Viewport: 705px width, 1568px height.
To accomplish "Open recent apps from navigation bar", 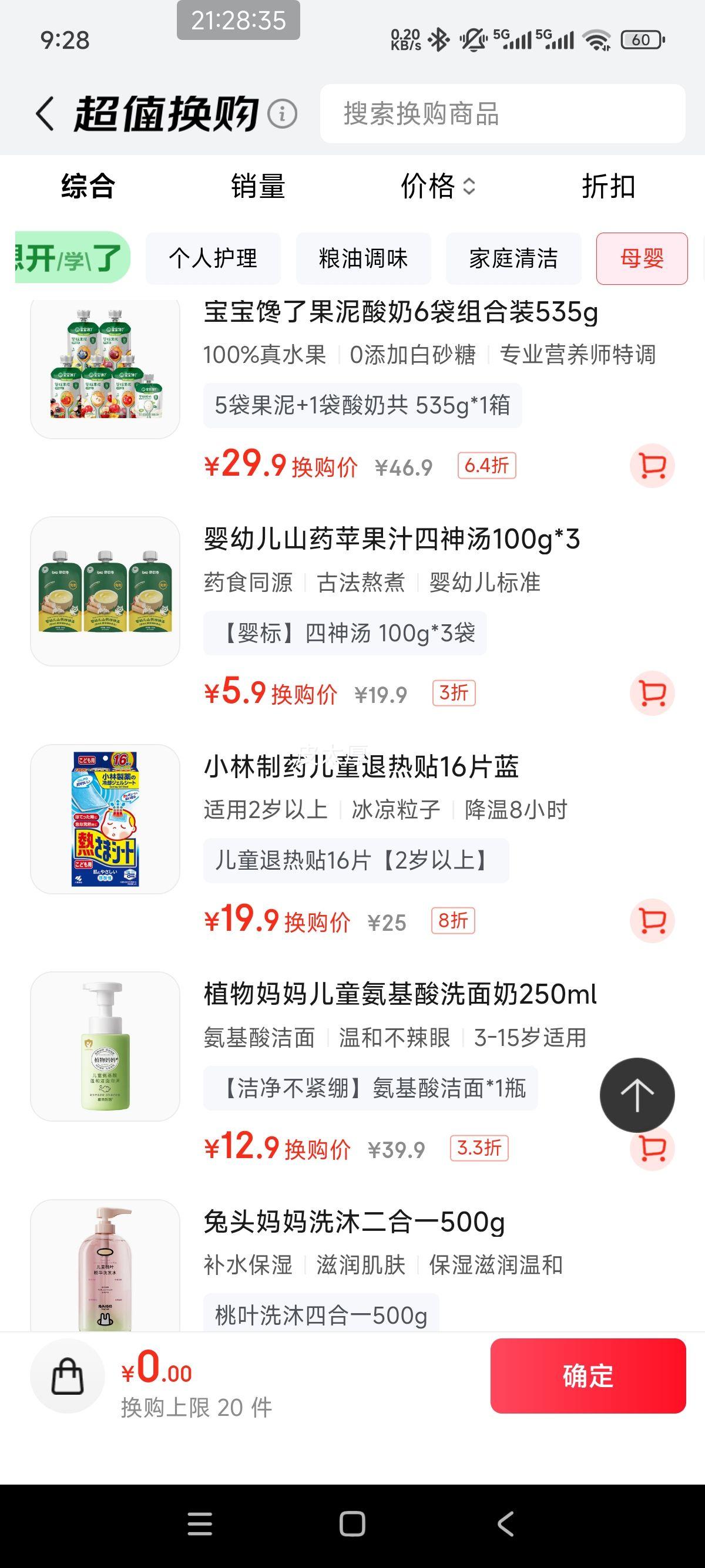I will (x=200, y=1524).
